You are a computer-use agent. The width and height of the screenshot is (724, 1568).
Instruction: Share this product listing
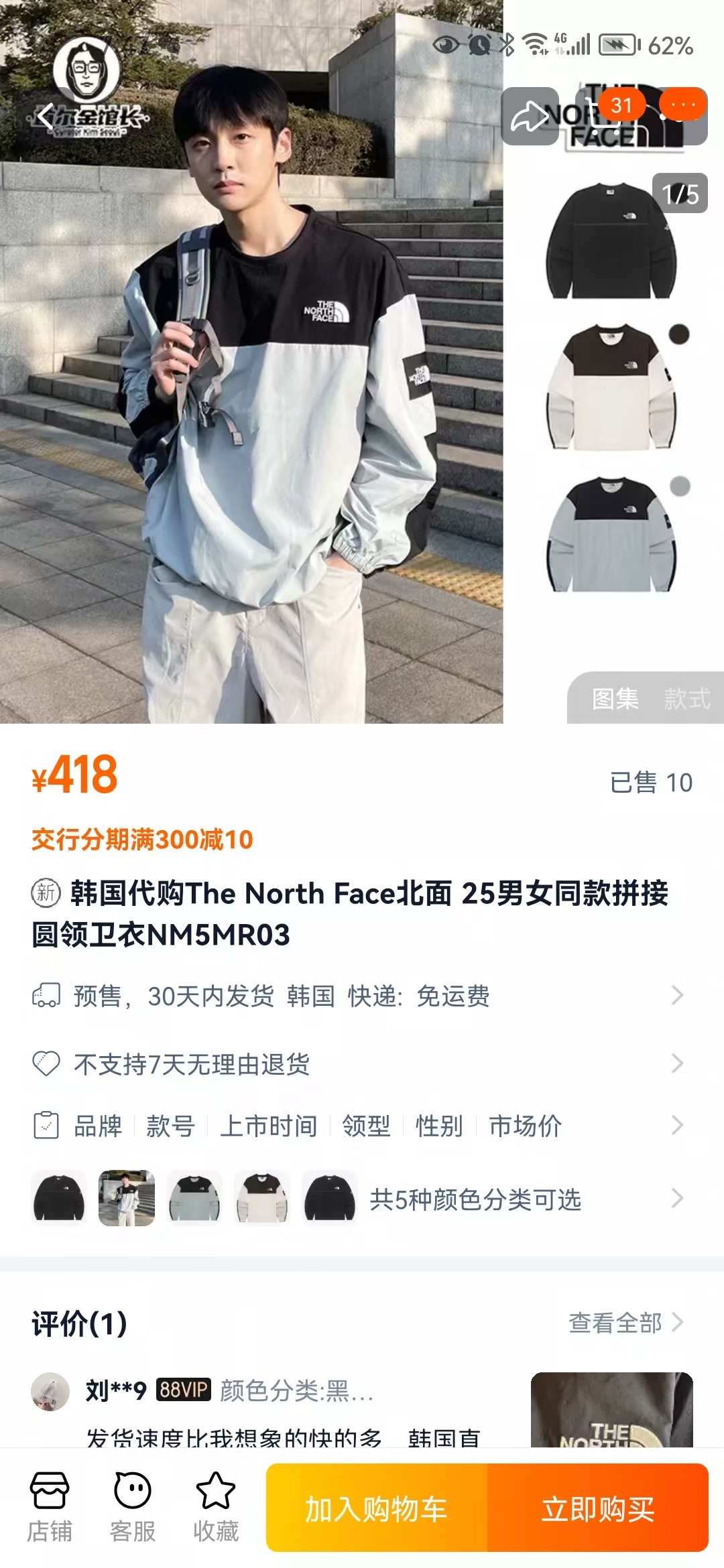(x=530, y=117)
